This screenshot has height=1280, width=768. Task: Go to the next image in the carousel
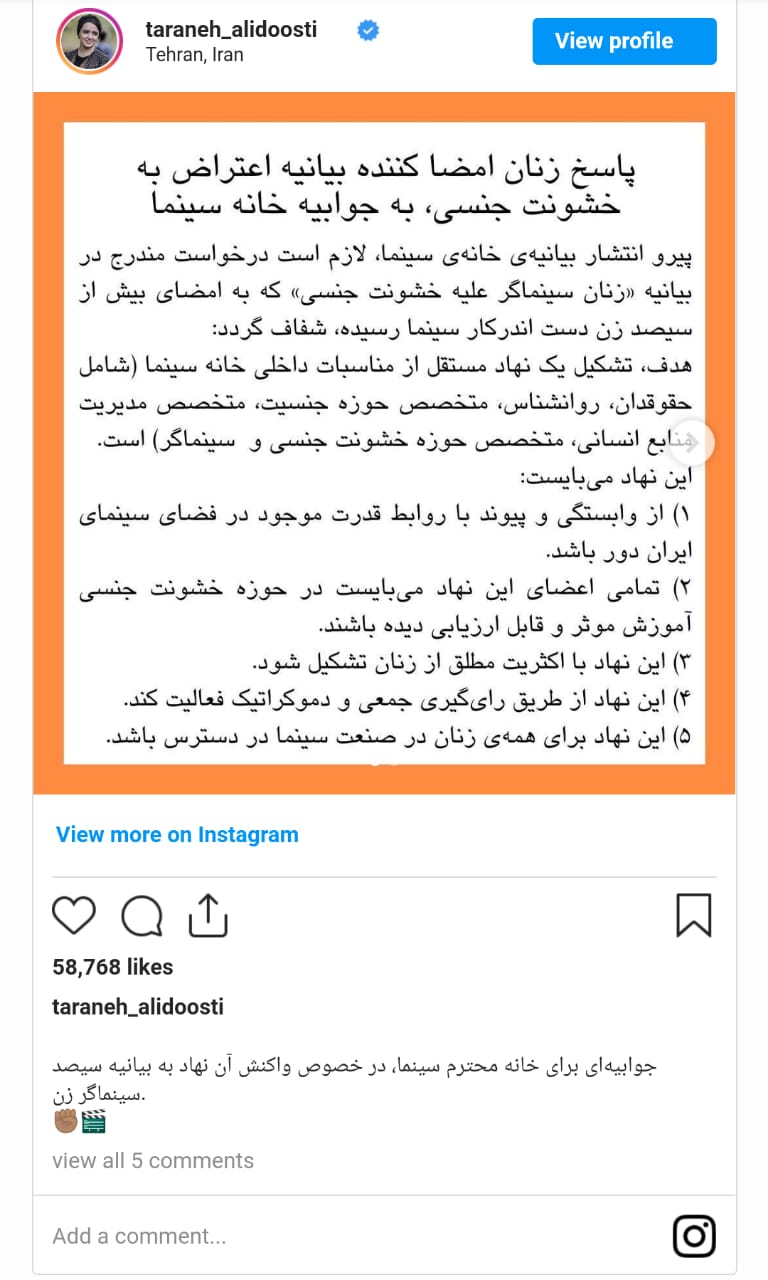point(694,443)
